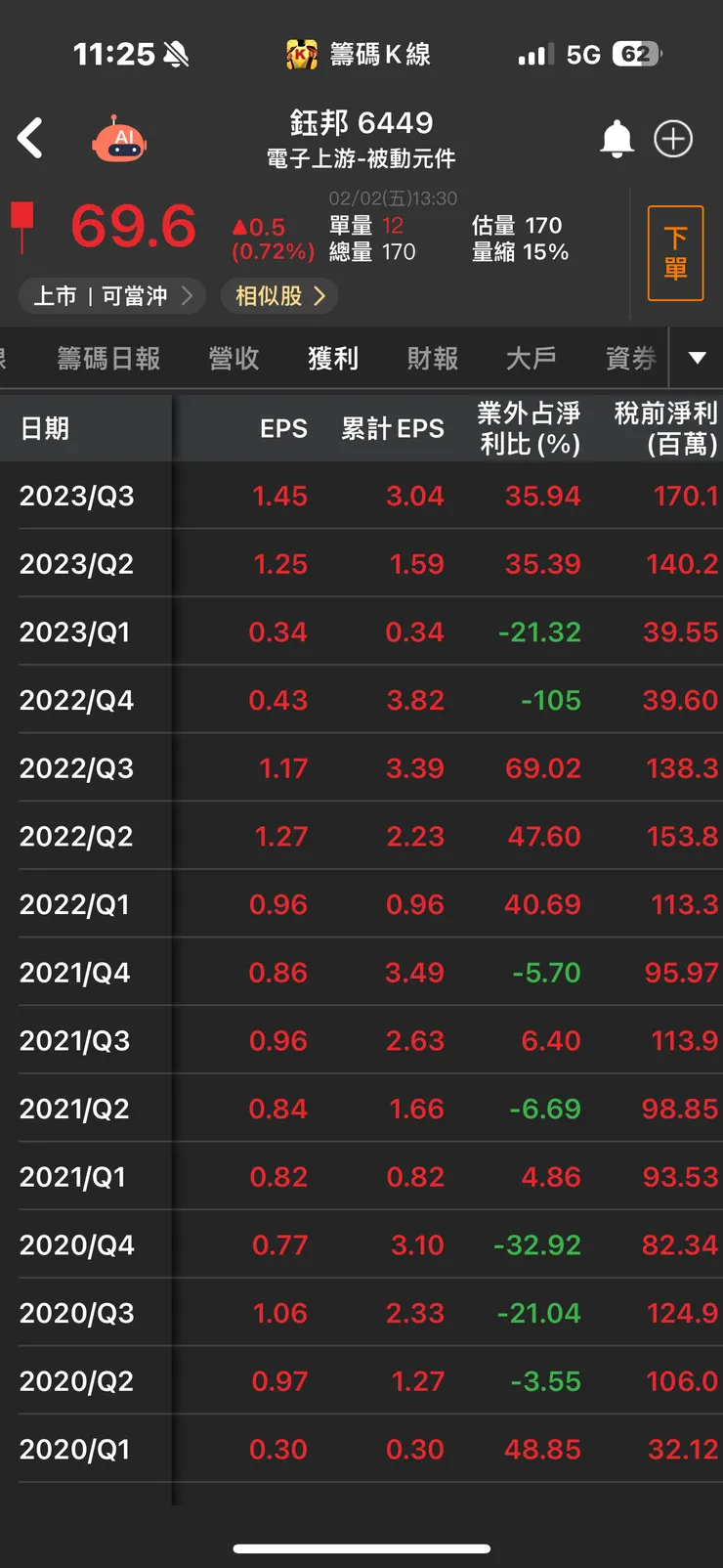Screen dimensions: 723x1568
Task: Expand the tab list dropdown arrow
Action: pos(697,358)
